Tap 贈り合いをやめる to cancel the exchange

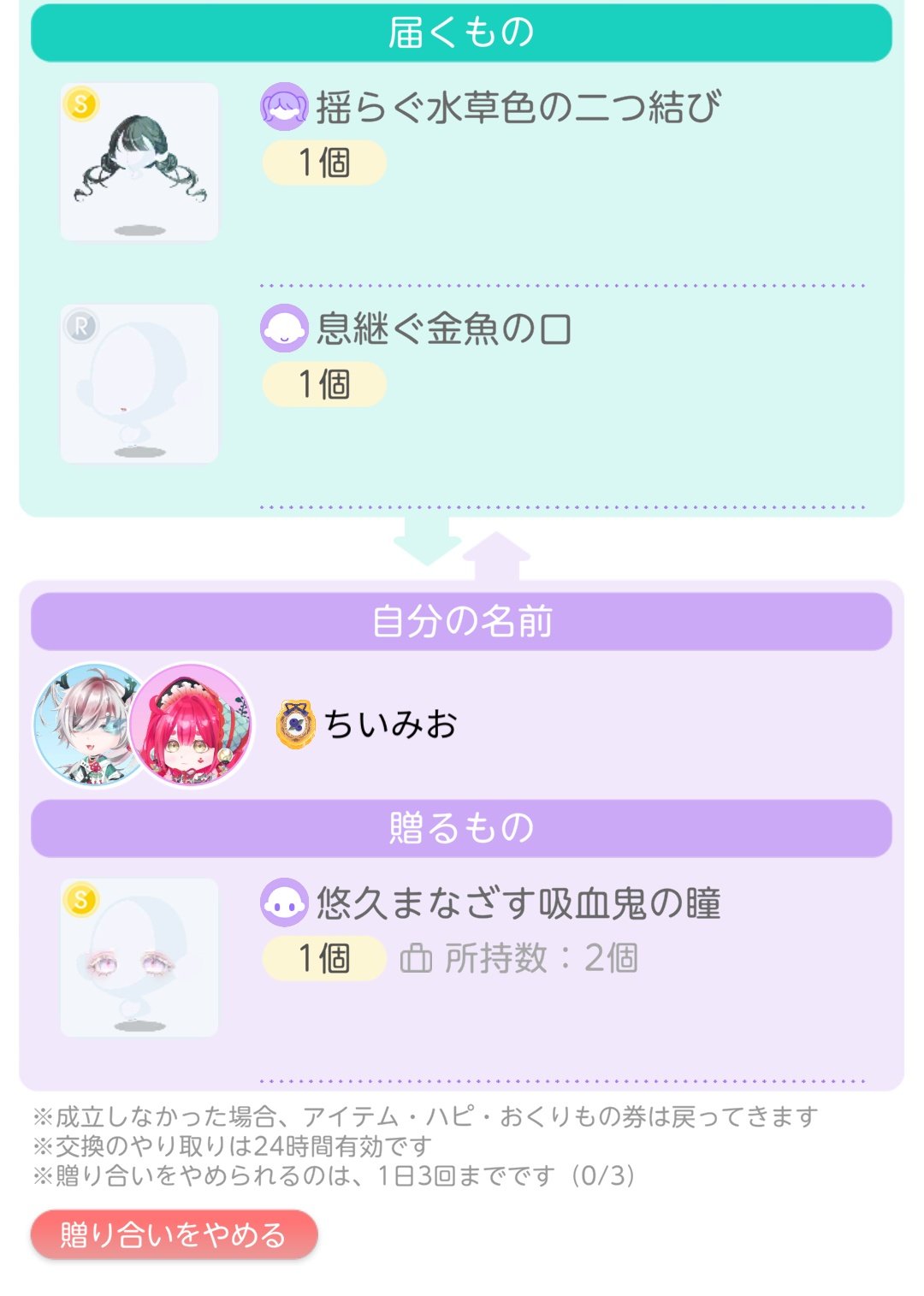coord(174,1234)
